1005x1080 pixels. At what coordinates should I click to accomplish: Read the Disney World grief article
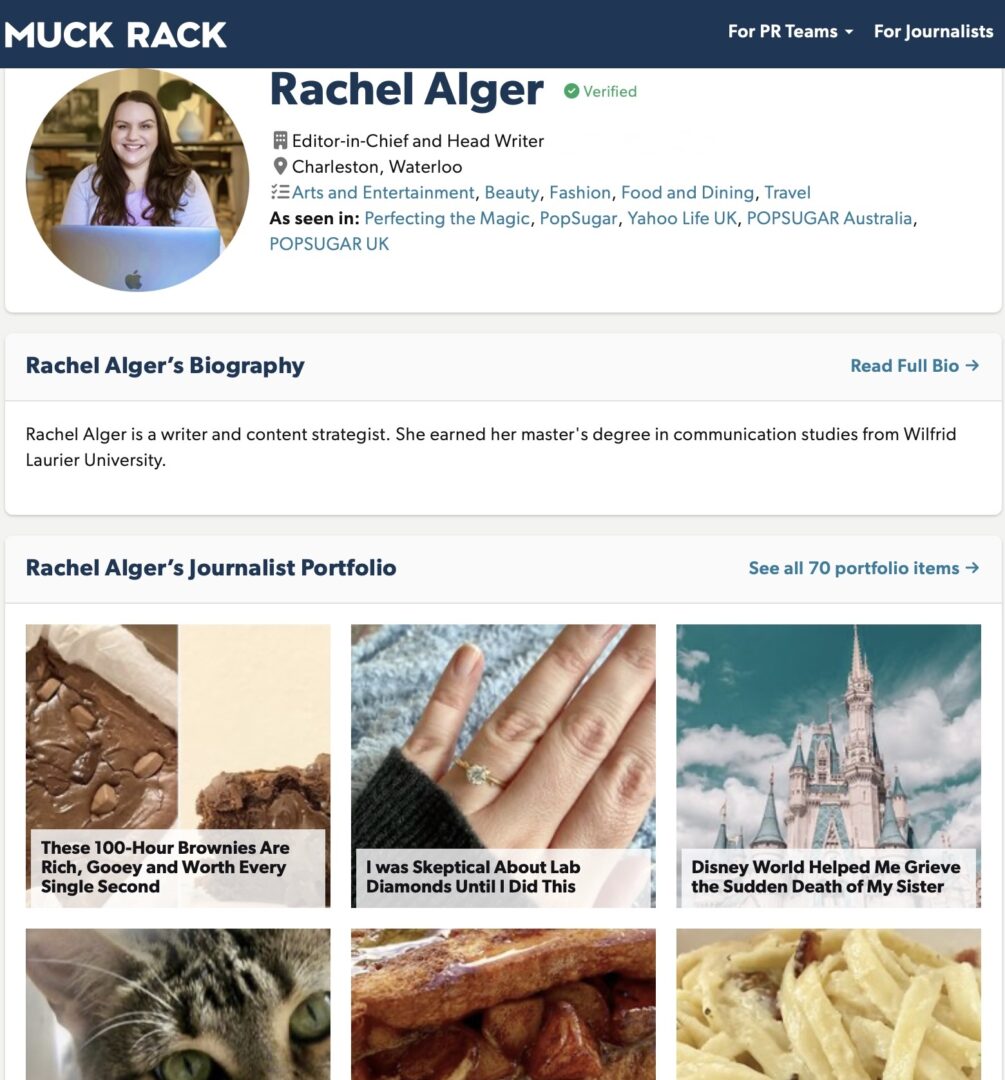point(828,766)
